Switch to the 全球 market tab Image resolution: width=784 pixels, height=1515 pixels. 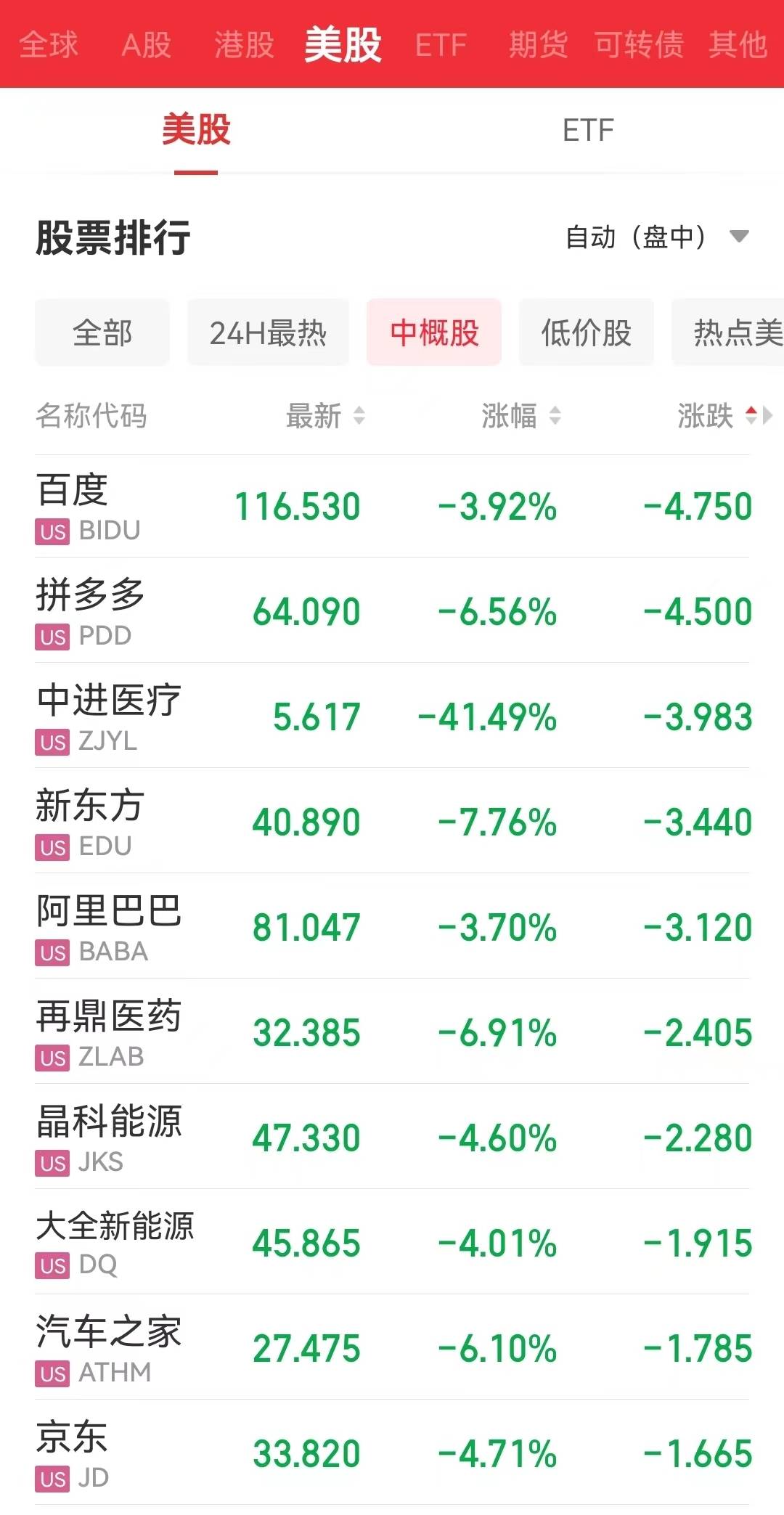(49, 45)
